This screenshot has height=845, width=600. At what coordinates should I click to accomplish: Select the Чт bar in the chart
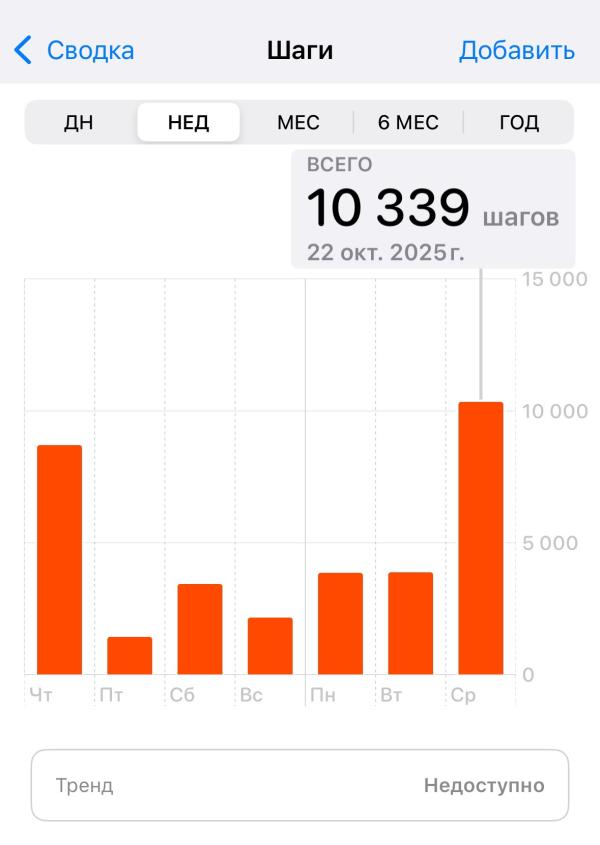(59, 560)
